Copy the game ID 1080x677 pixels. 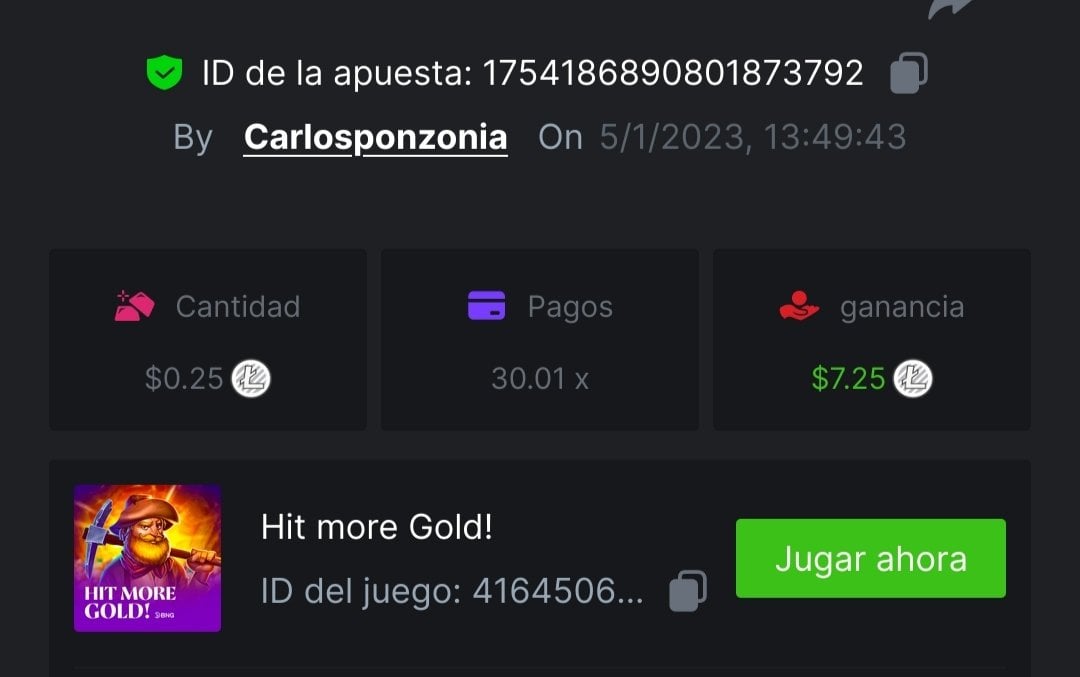(x=687, y=590)
